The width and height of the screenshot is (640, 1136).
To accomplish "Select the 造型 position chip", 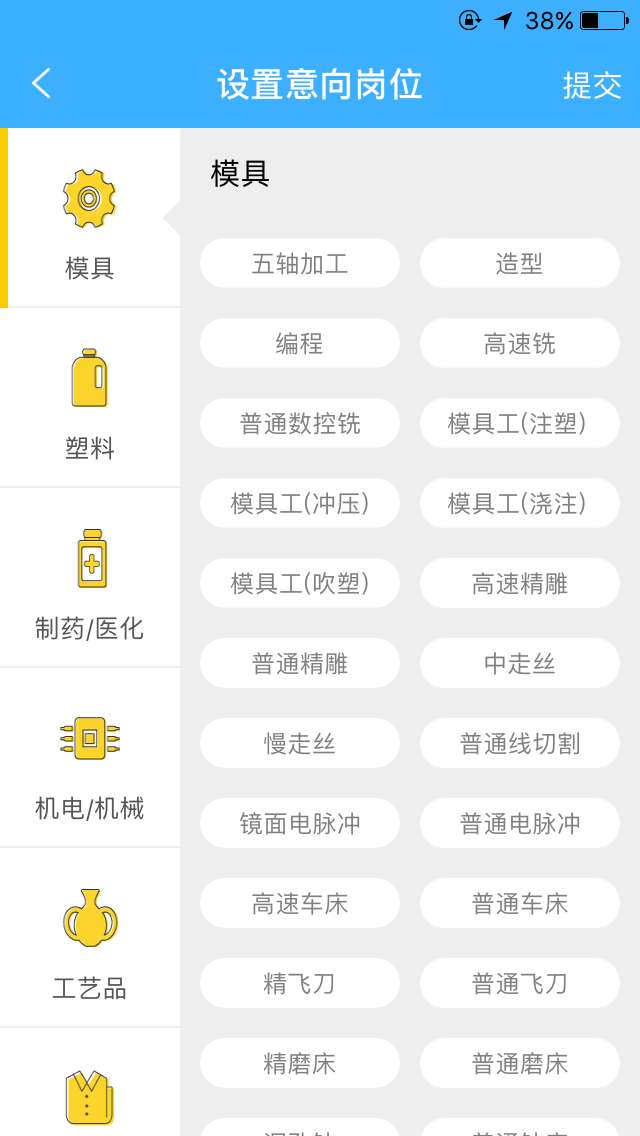I will (x=520, y=263).
